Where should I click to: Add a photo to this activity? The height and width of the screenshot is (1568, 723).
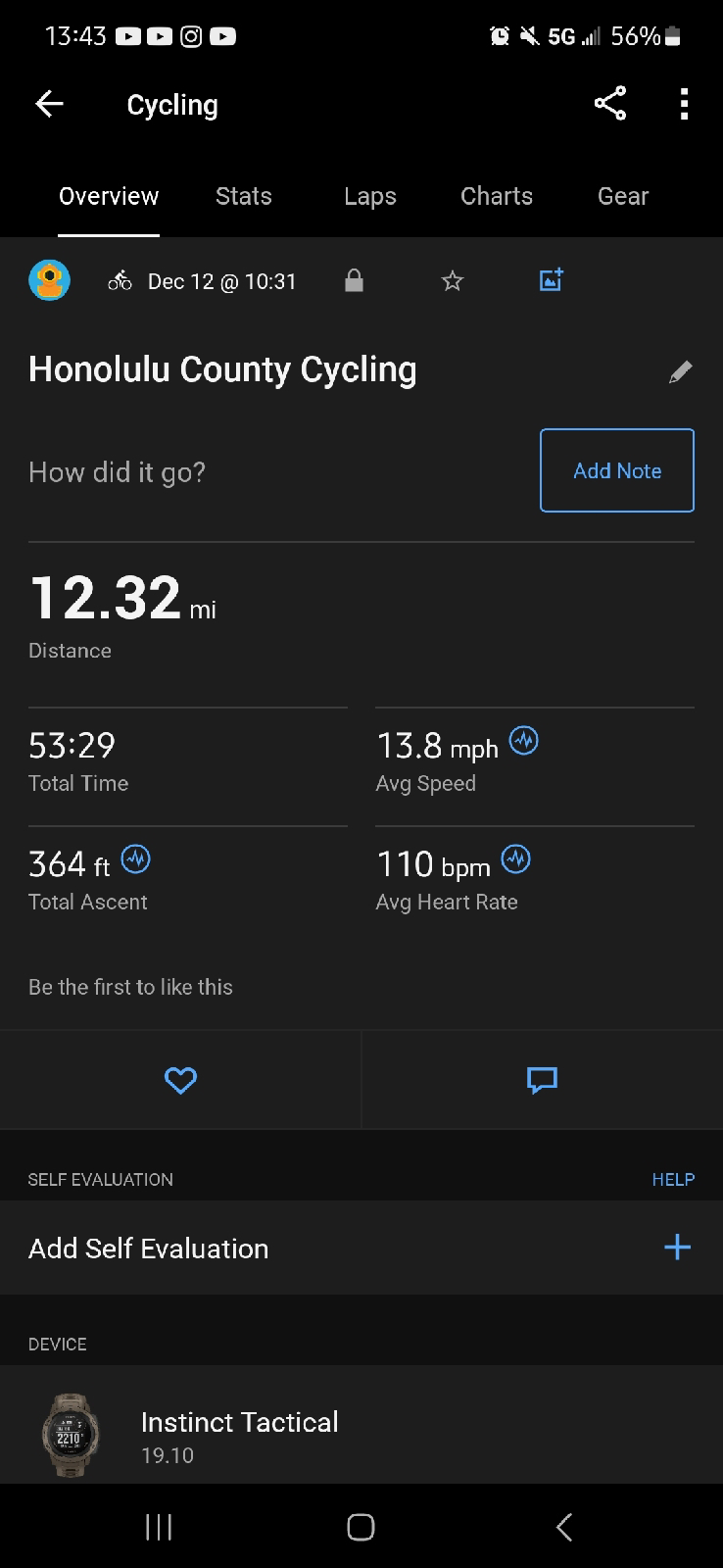coord(552,280)
